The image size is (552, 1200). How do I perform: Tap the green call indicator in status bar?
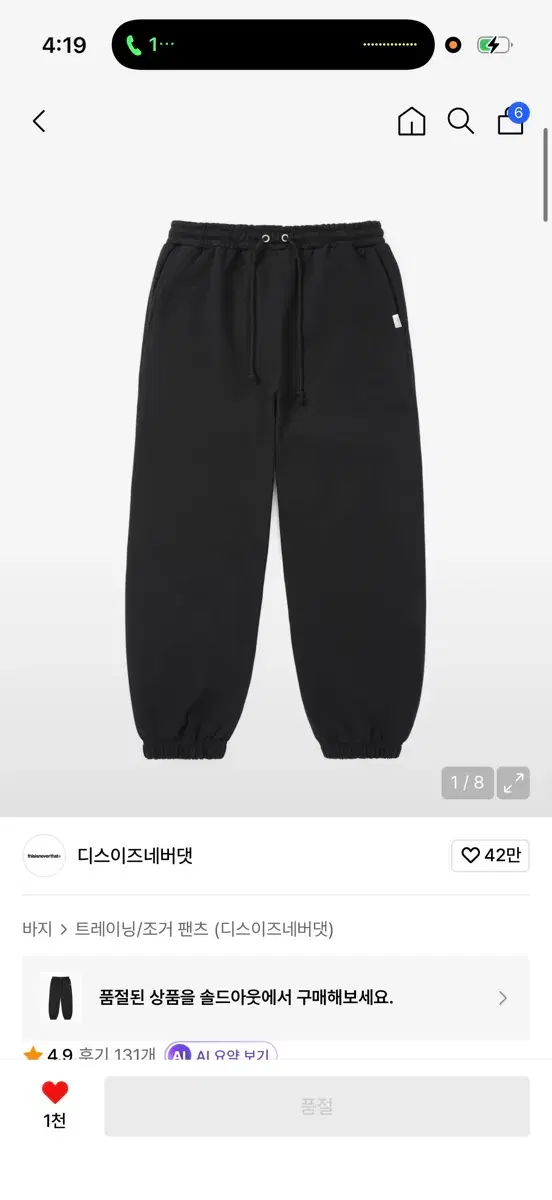click(x=150, y=45)
